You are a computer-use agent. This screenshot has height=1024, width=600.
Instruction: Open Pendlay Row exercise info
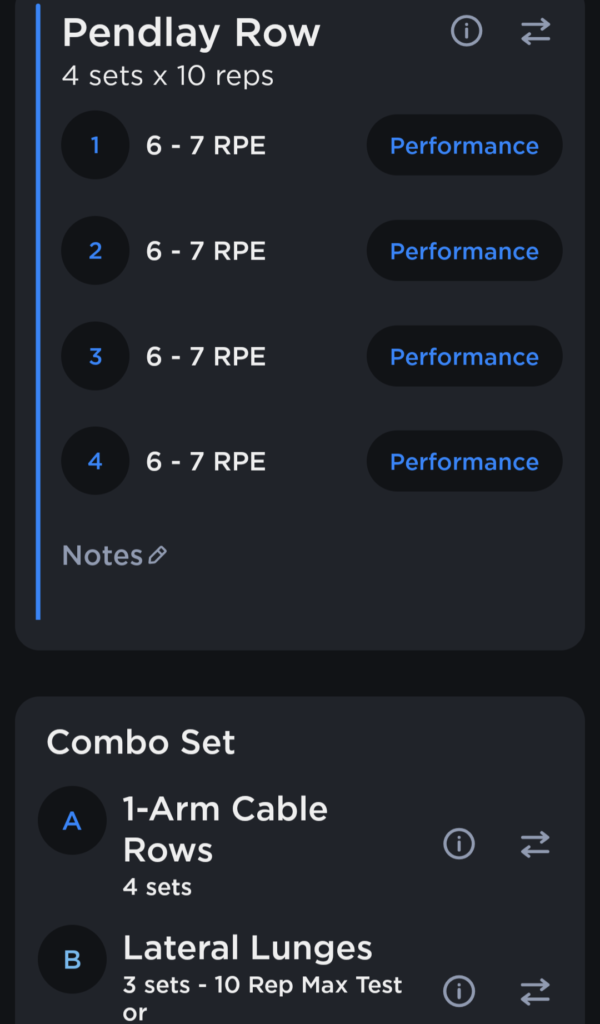466,32
